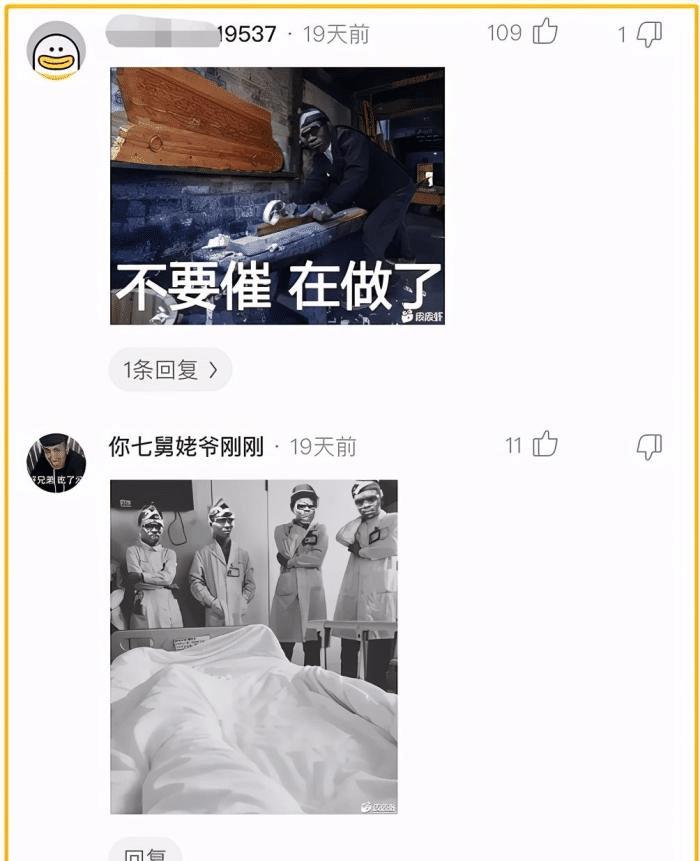Open 你七舅姥爷刚刚's profile avatar

[x=56, y=462]
